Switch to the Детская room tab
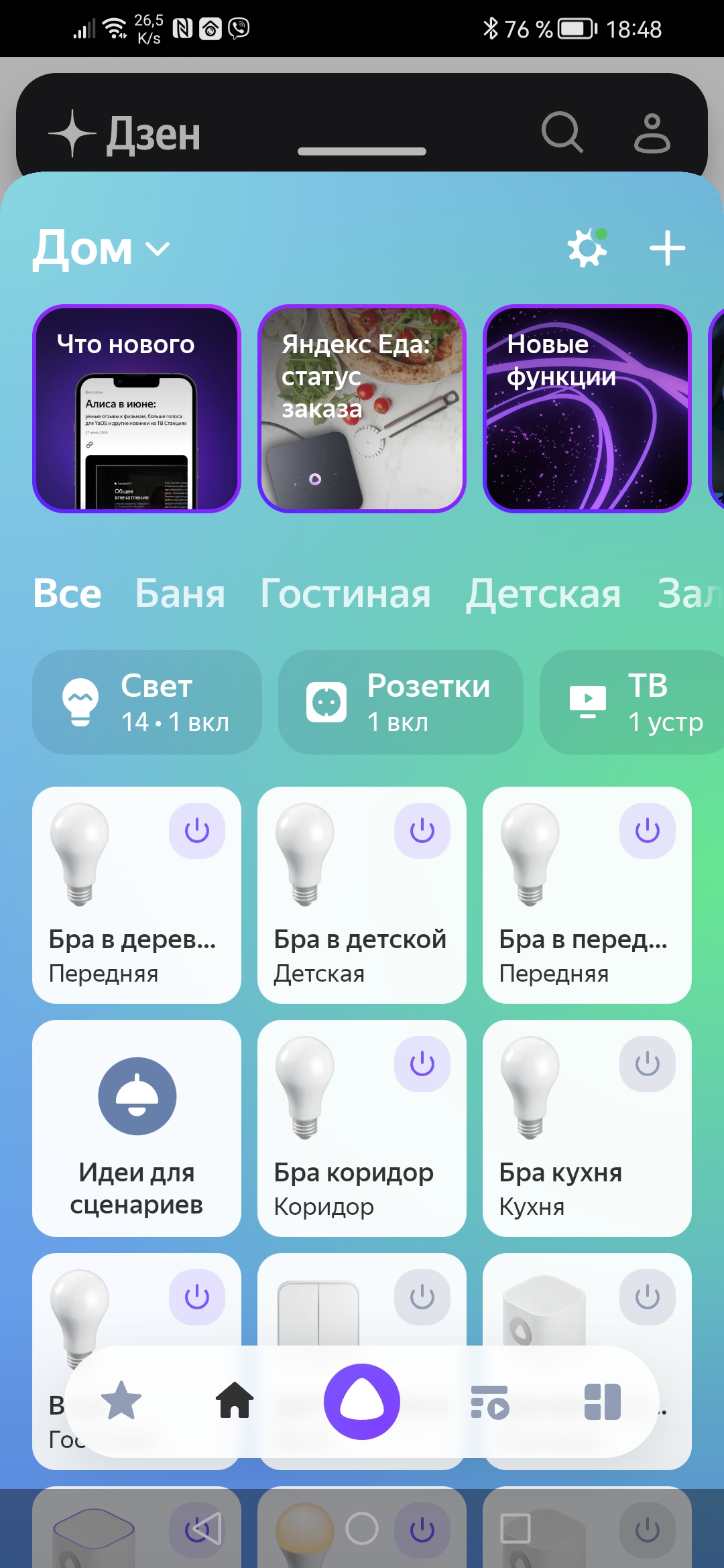 544,594
